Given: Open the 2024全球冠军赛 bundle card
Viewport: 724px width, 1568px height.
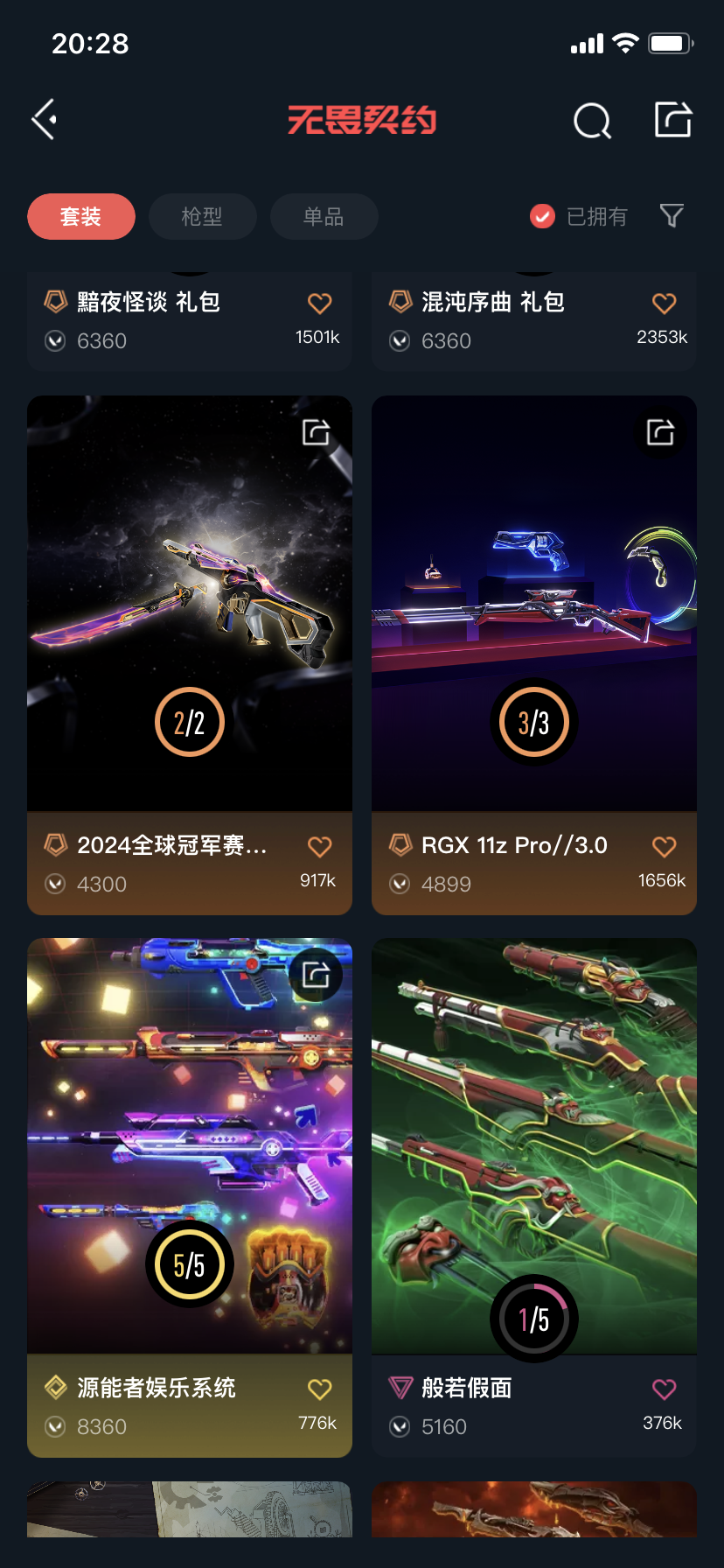Looking at the screenshot, I should click(x=190, y=655).
